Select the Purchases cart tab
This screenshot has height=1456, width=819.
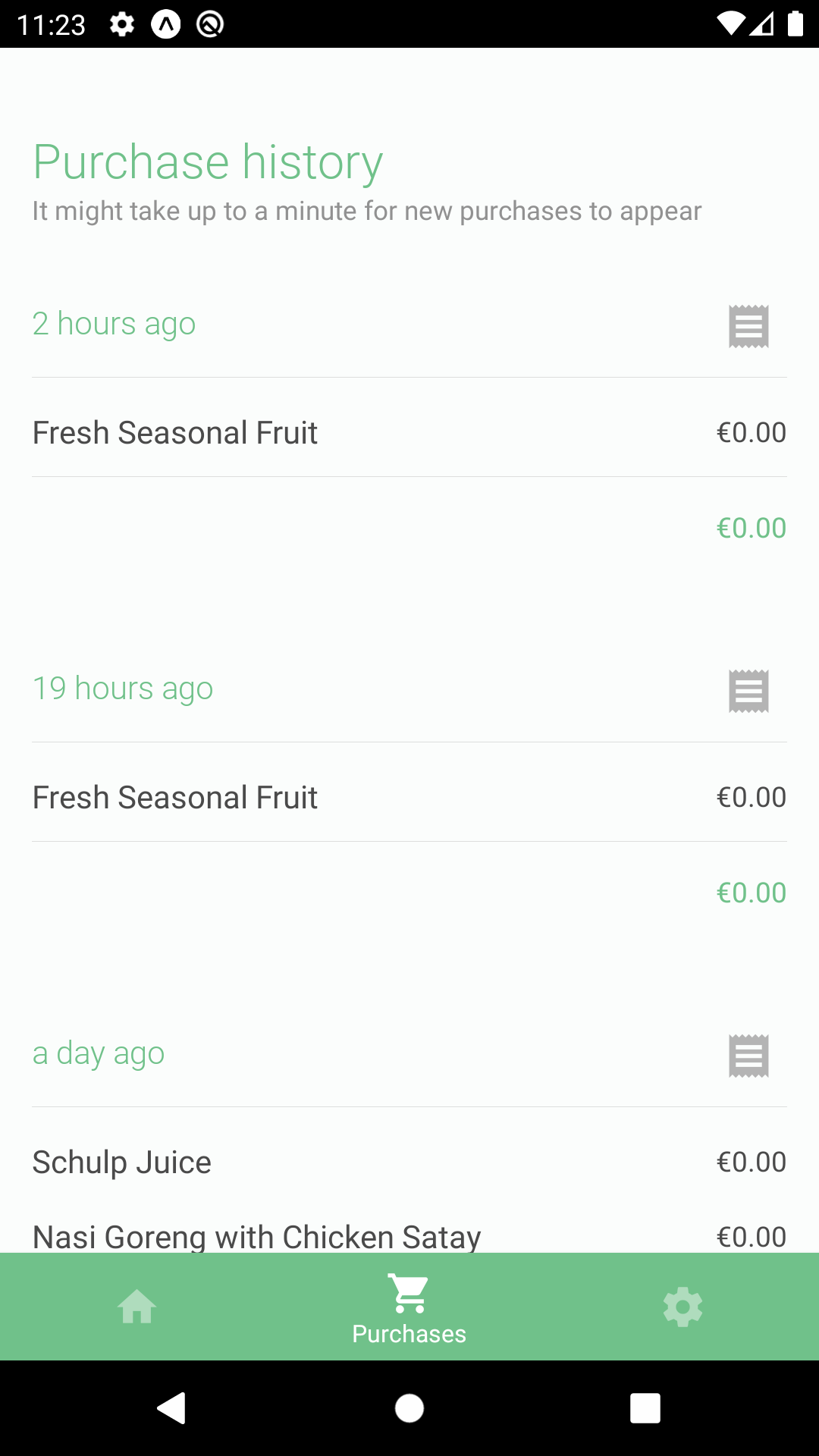[409, 1308]
